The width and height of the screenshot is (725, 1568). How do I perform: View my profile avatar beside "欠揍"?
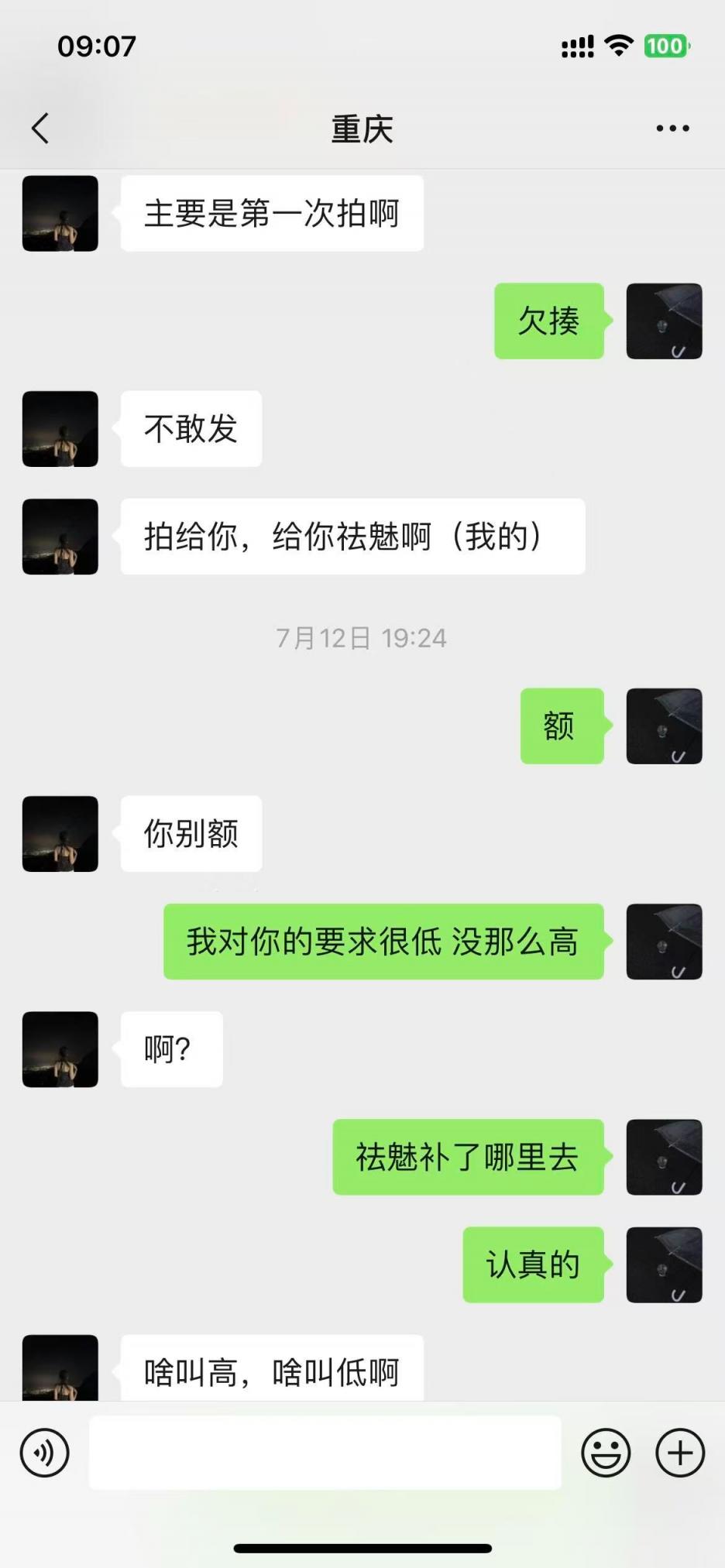(x=664, y=321)
